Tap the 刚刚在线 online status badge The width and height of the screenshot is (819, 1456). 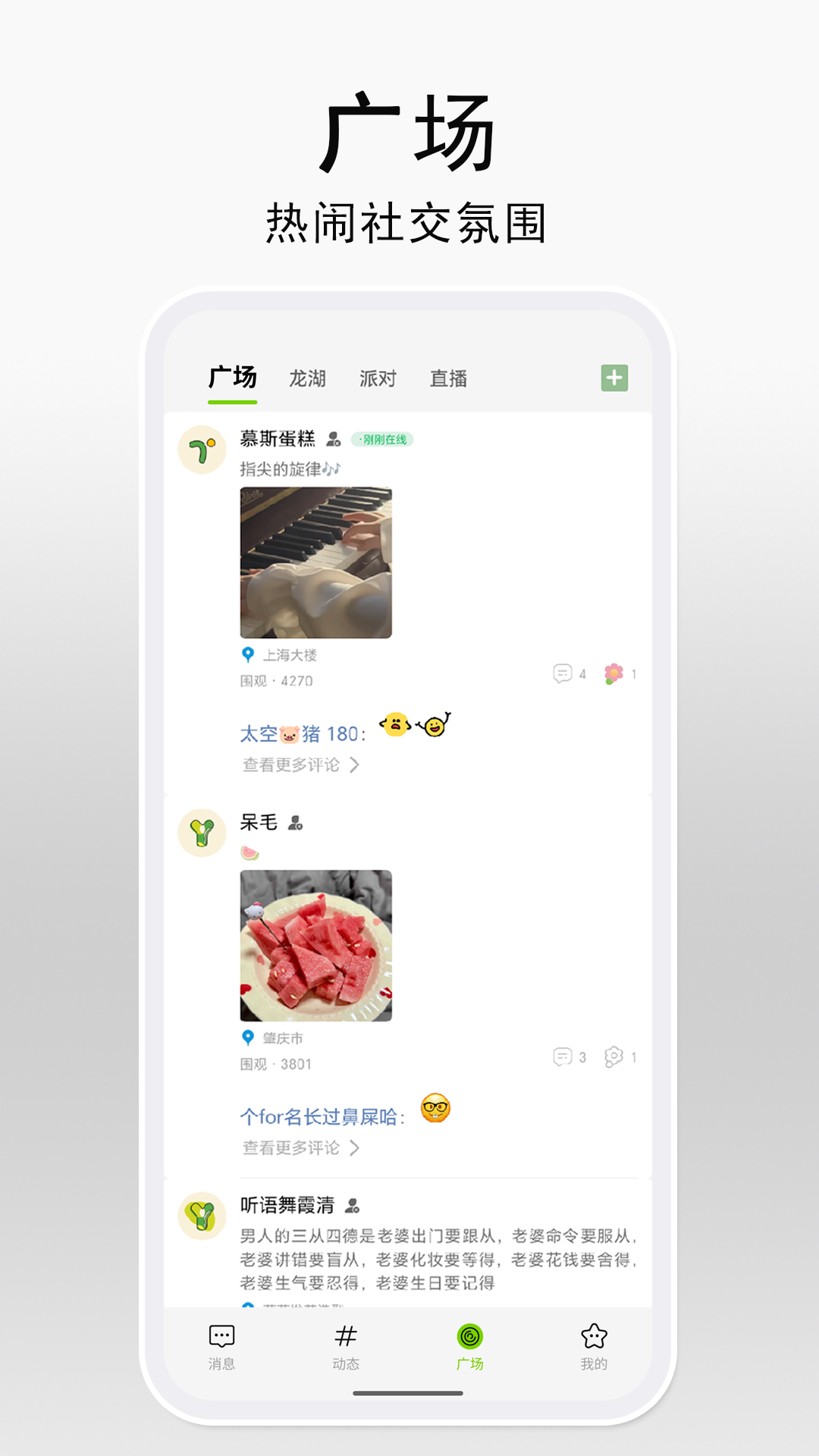384,438
